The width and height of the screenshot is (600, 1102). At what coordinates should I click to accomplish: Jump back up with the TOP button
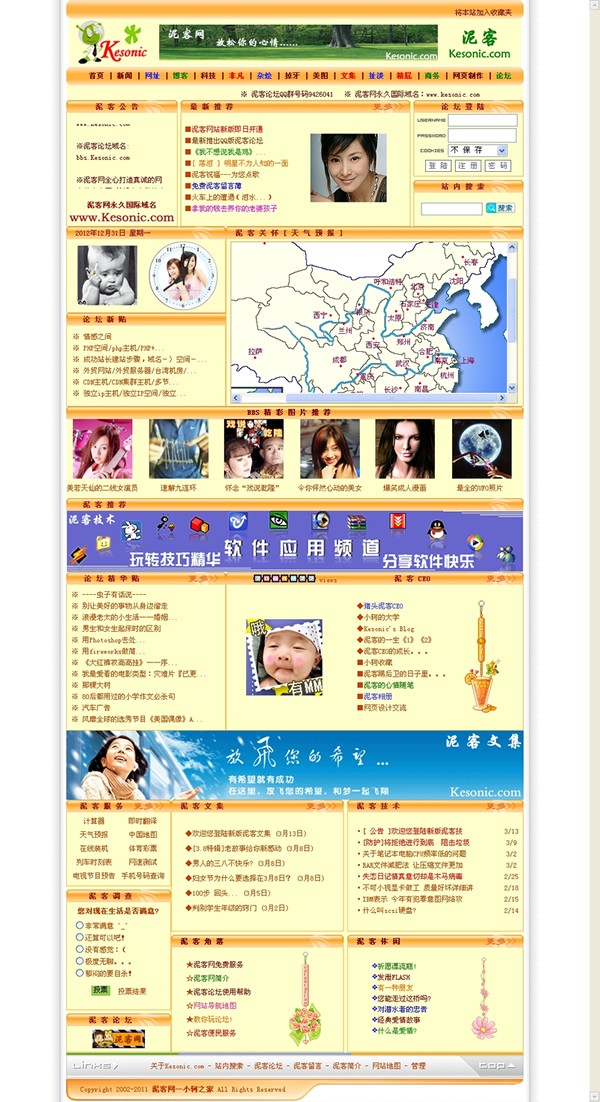(496, 1065)
